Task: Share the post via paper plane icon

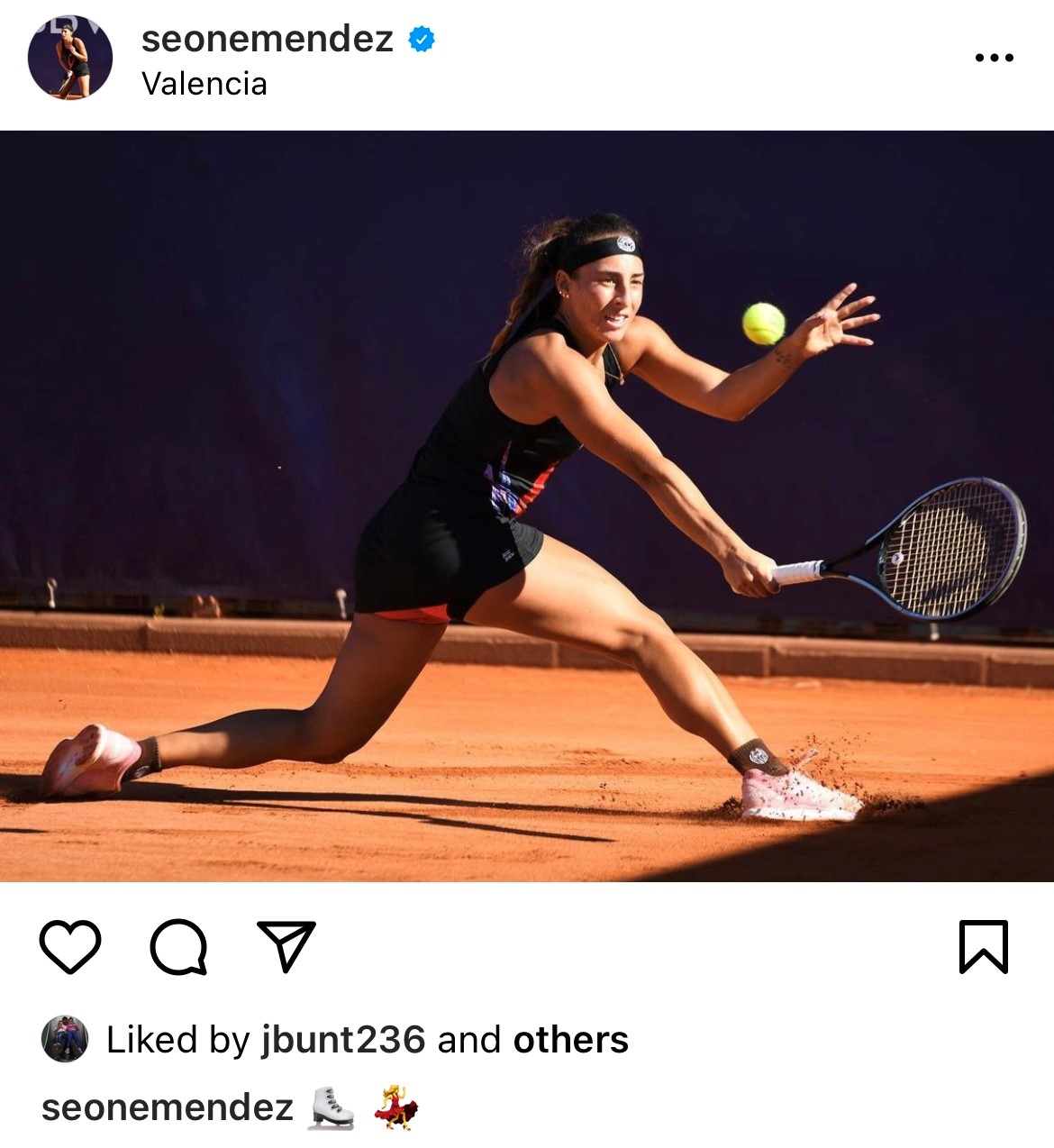Action: pyautogui.click(x=286, y=946)
